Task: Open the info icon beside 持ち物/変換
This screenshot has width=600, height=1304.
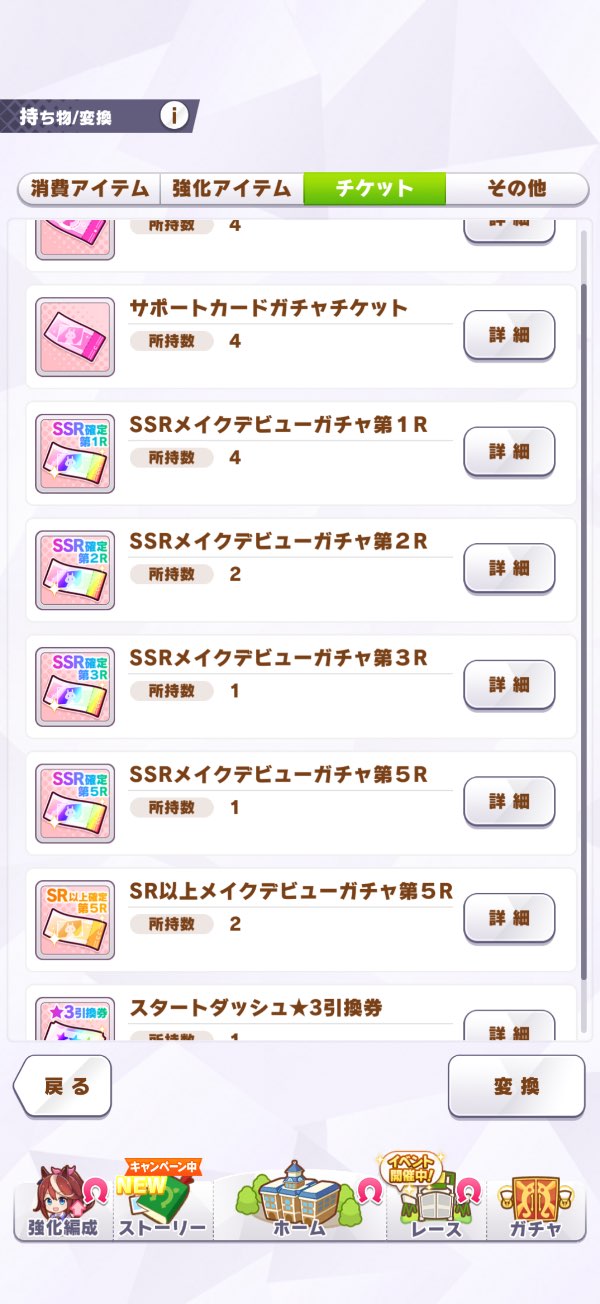Action: coord(174,116)
